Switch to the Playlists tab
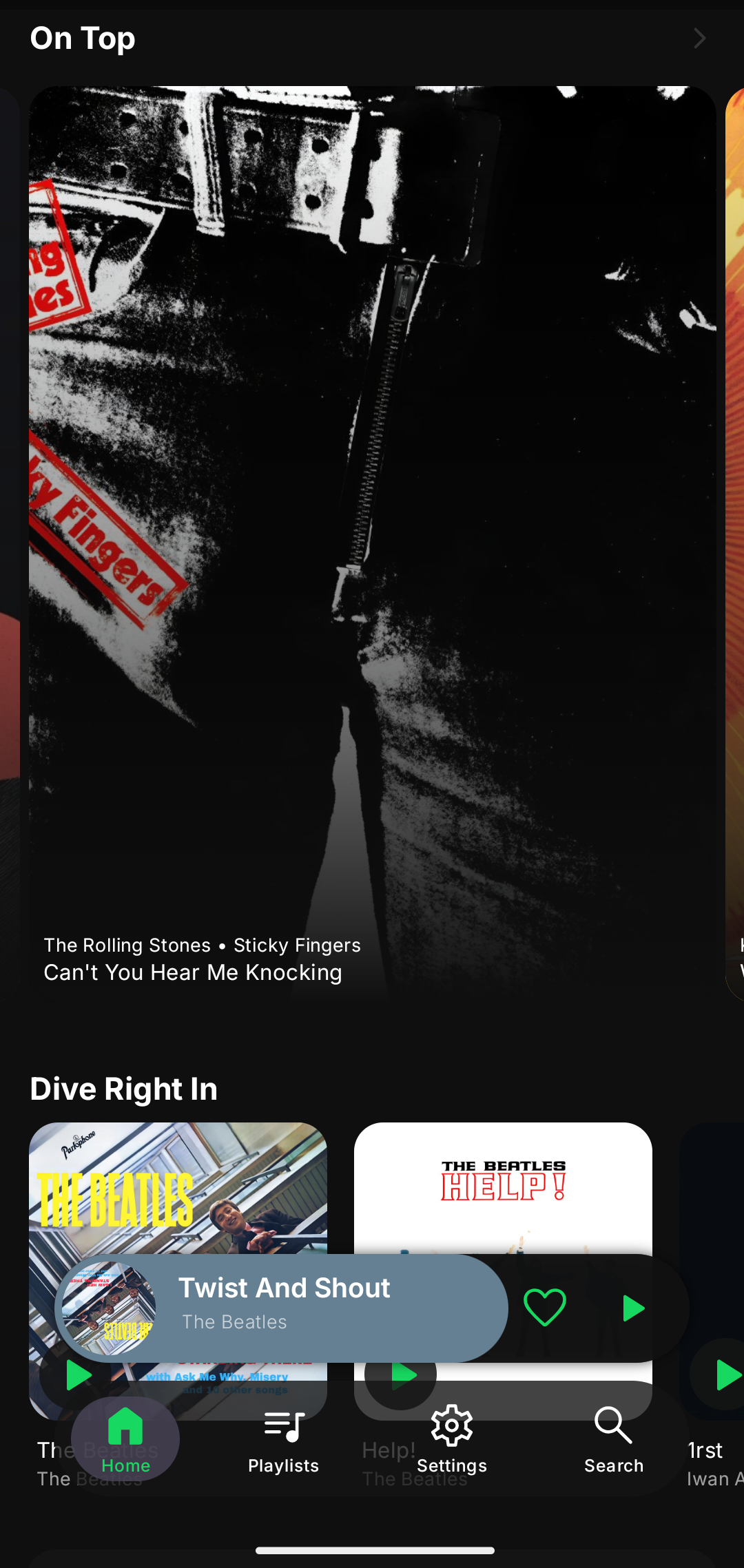Image resolution: width=744 pixels, height=1568 pixels. (x=283, y=1440)
